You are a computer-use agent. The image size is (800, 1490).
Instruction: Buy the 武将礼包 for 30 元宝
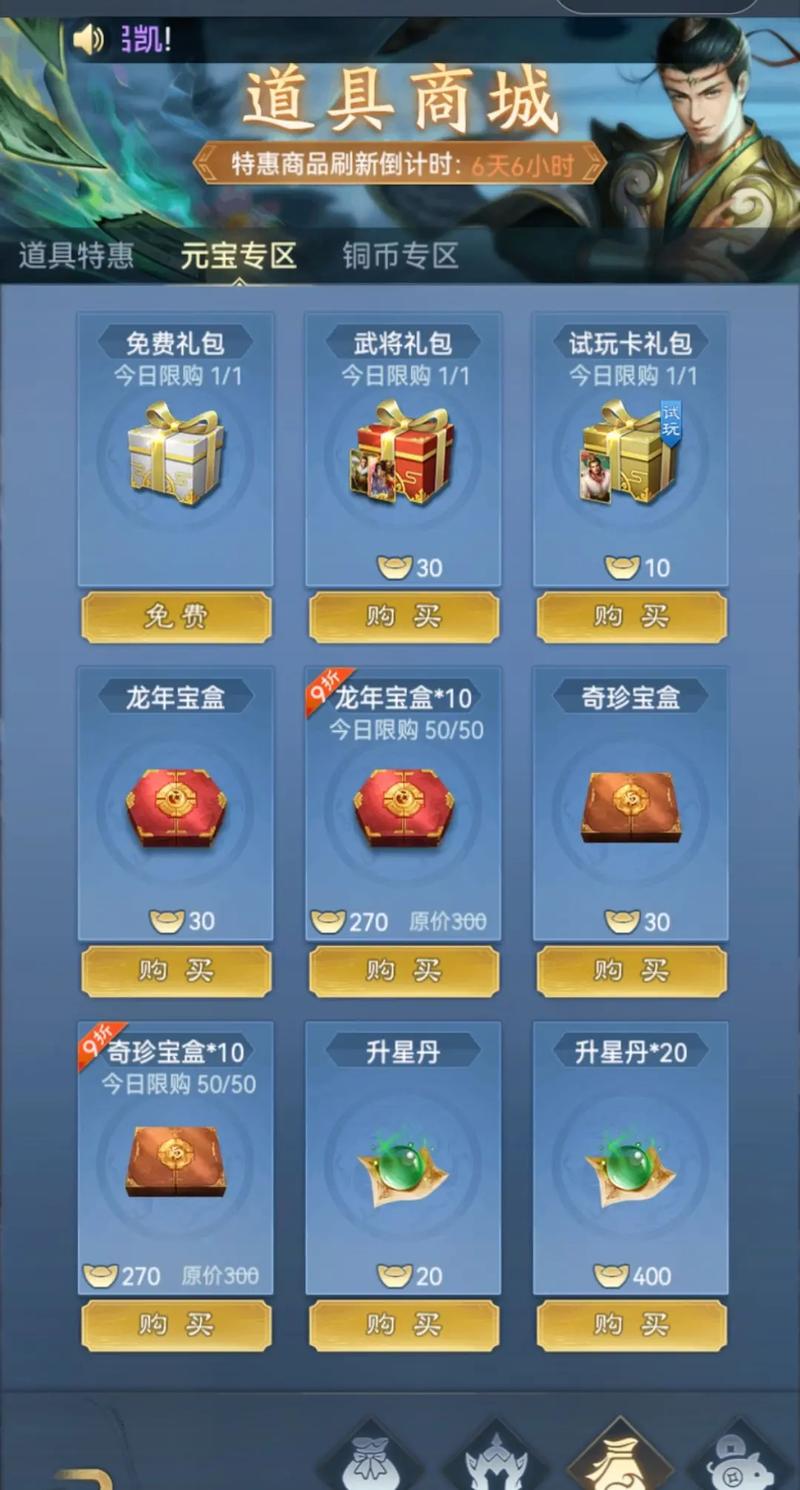coord(403,617)
